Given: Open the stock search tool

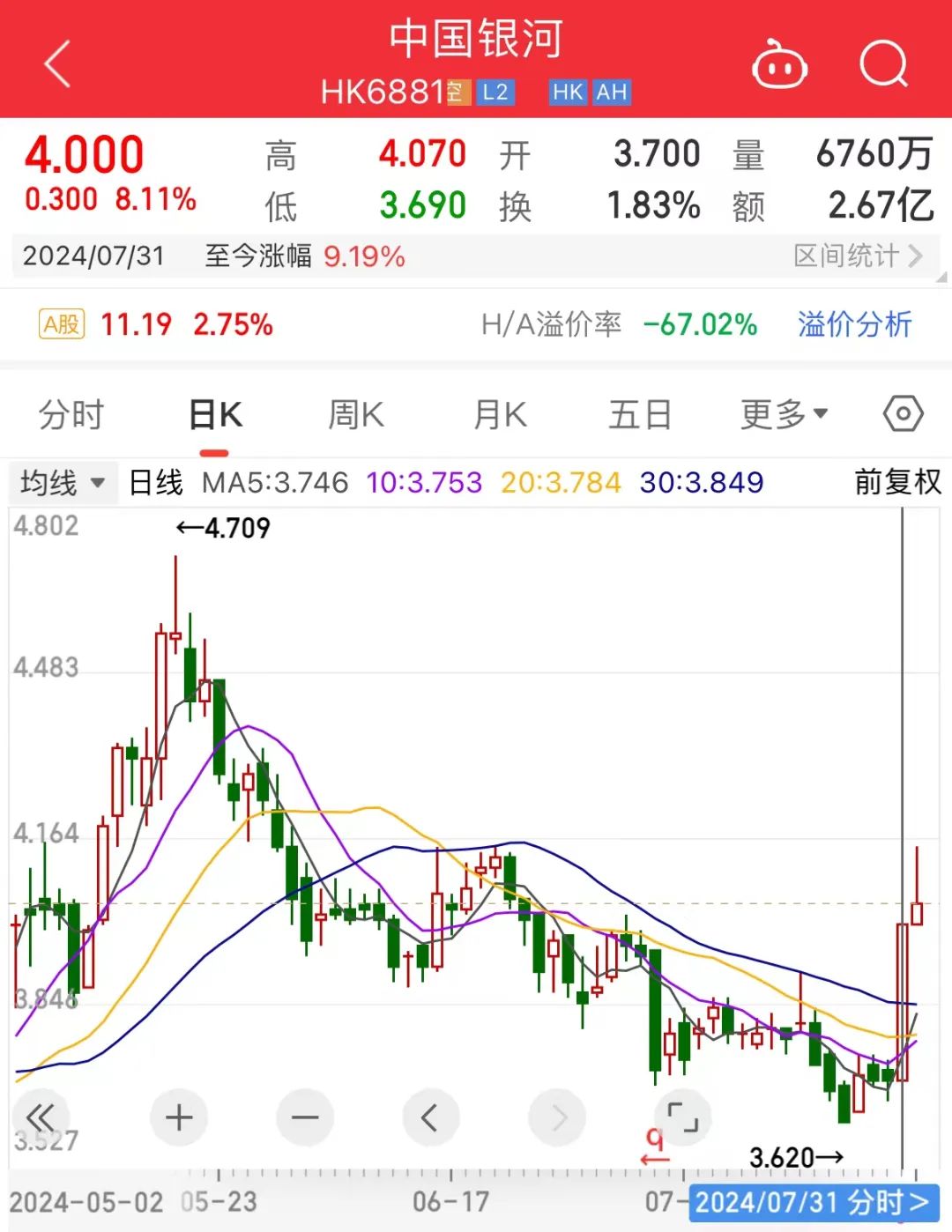Looking at the screenshot, I should (x=882, y=63).
